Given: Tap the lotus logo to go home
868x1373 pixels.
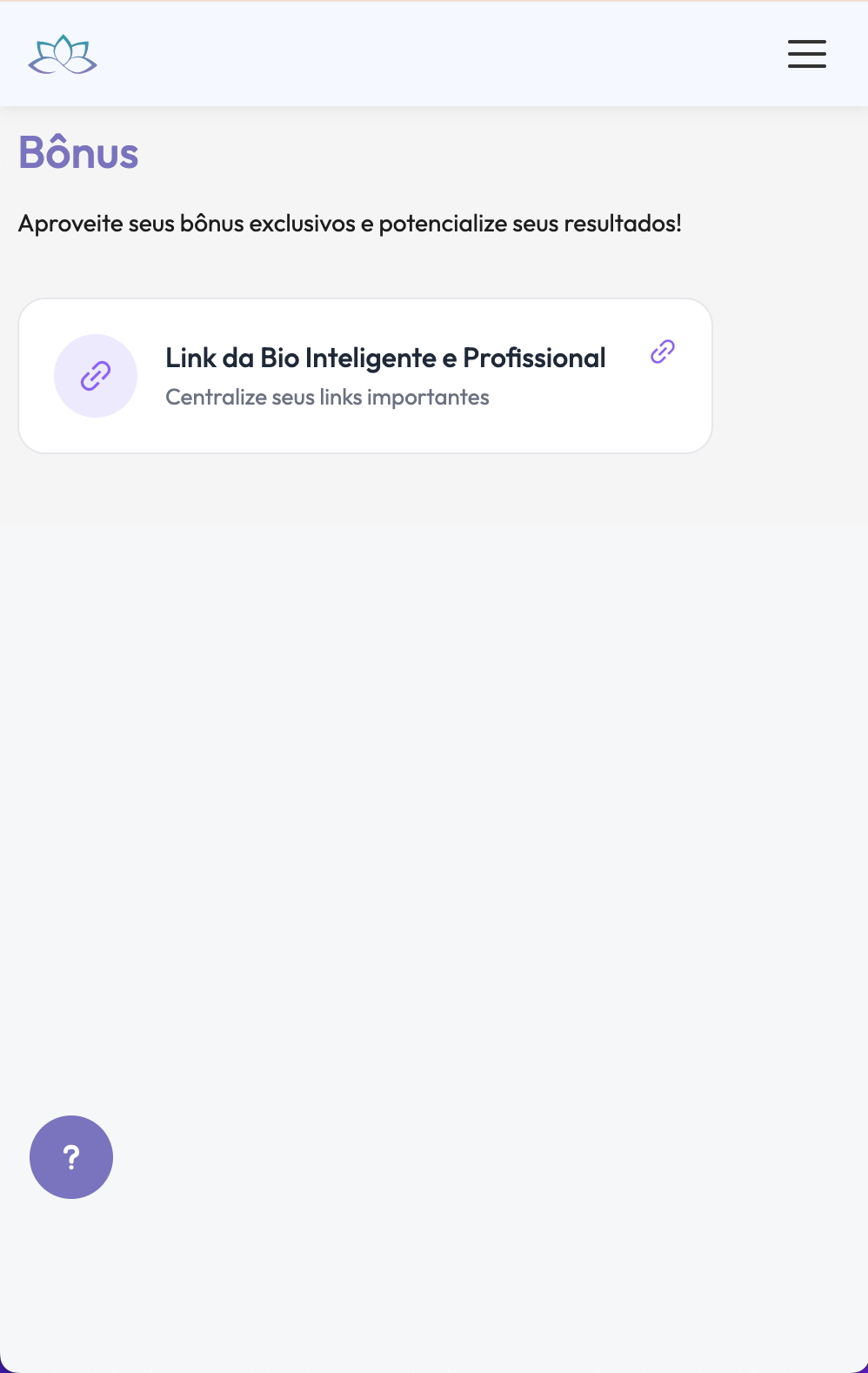Looking at the screenshot, I should point(63,55).
